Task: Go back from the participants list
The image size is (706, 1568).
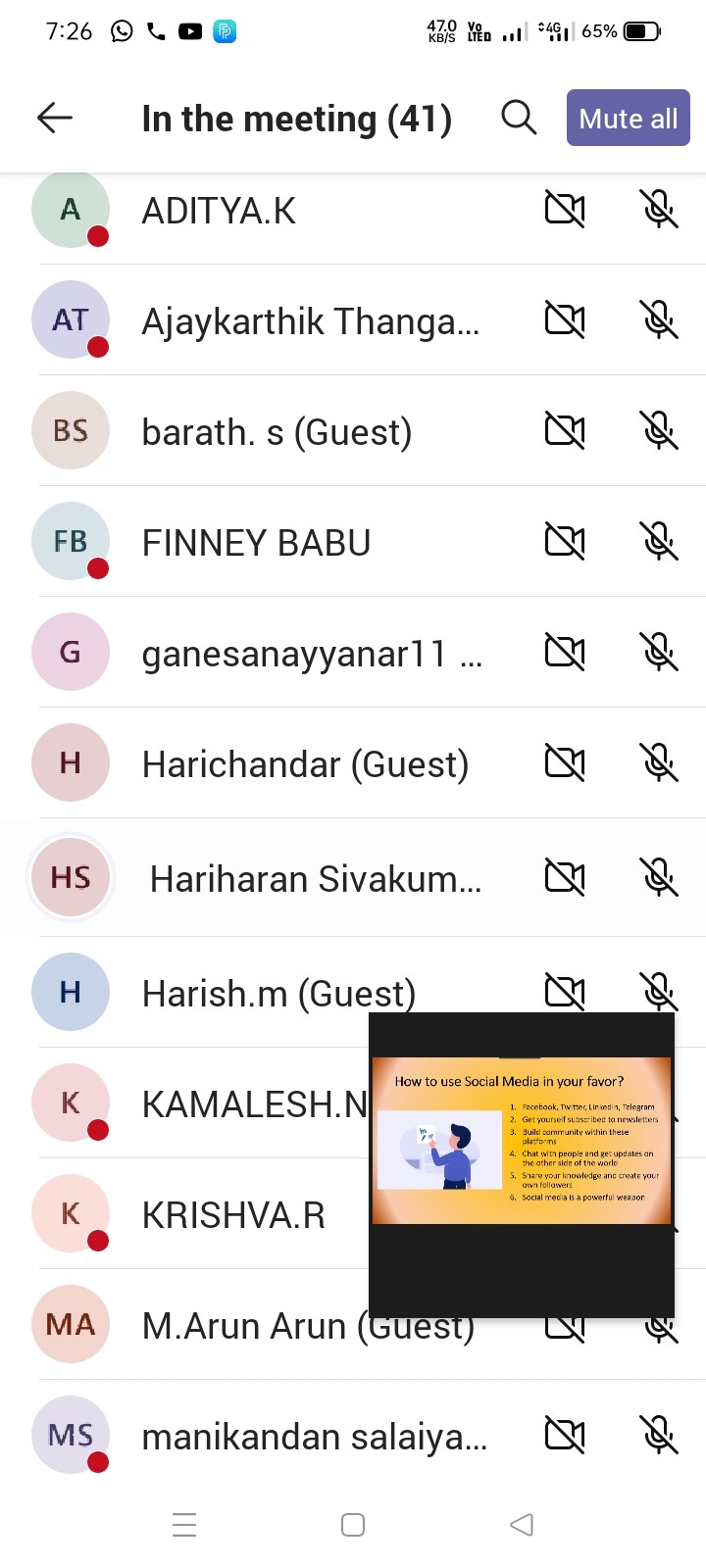Action: click(55, 118)
